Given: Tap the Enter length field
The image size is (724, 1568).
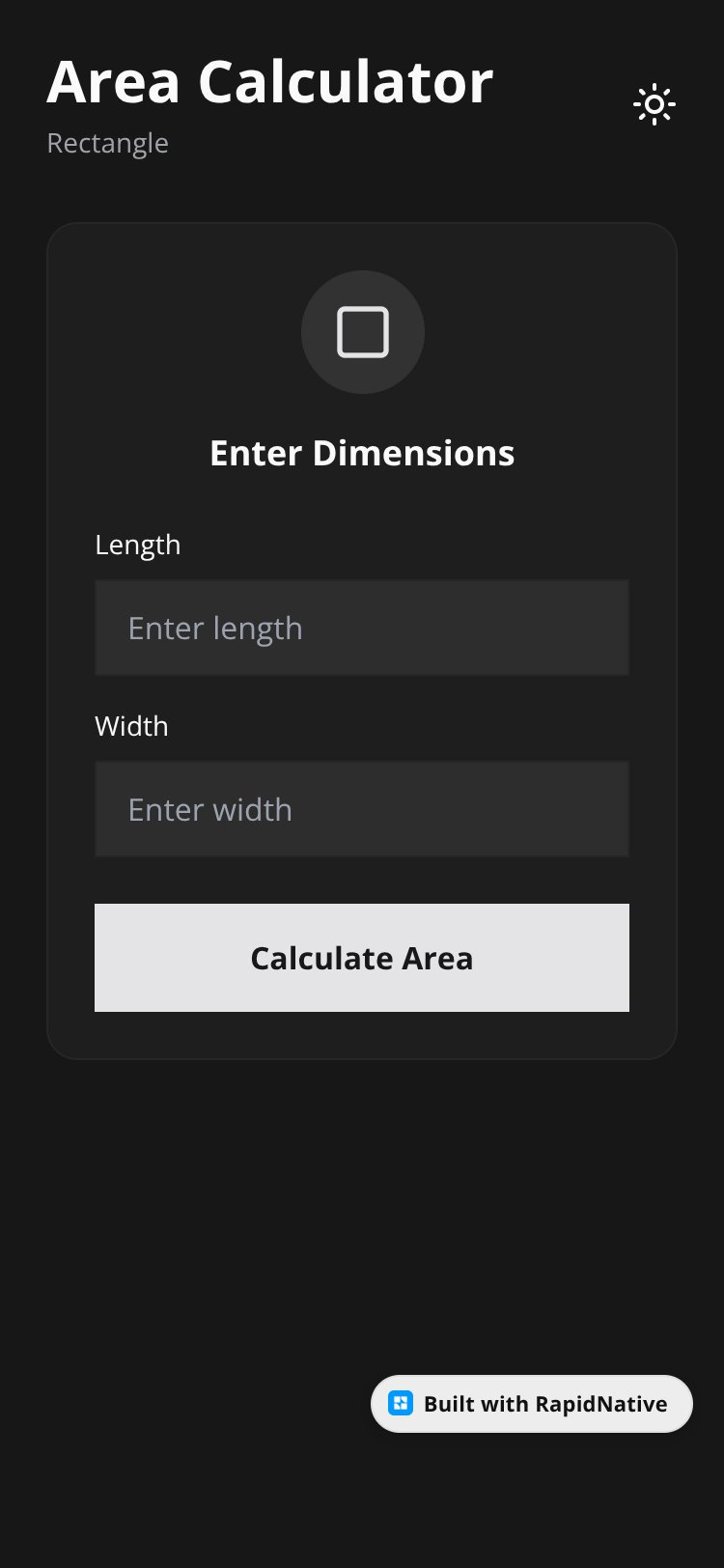Looking at the screenshot, I should [x=362, y=628].
